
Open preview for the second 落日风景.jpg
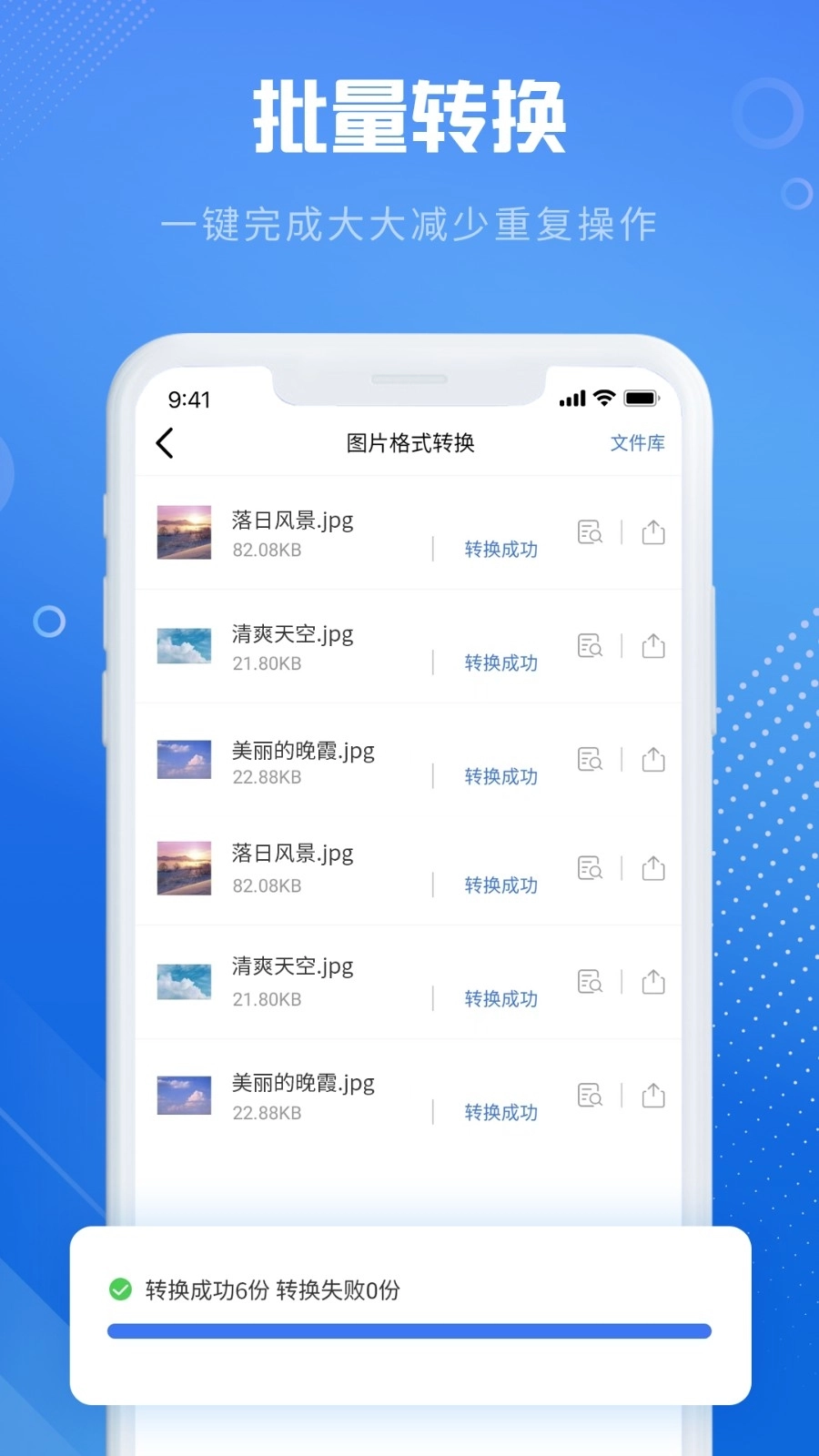coord(591,867)
